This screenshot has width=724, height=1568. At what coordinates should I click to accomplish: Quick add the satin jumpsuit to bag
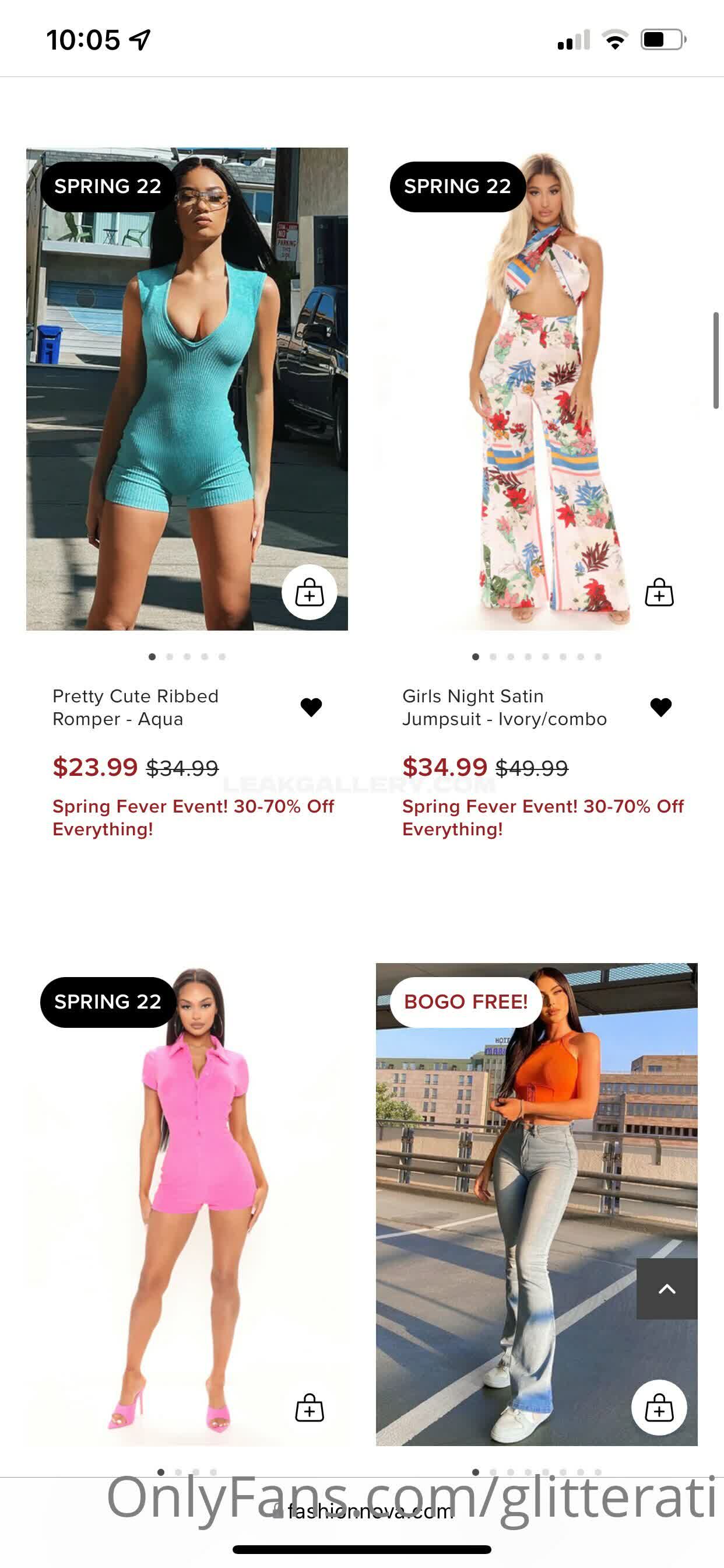pos(659,592)
